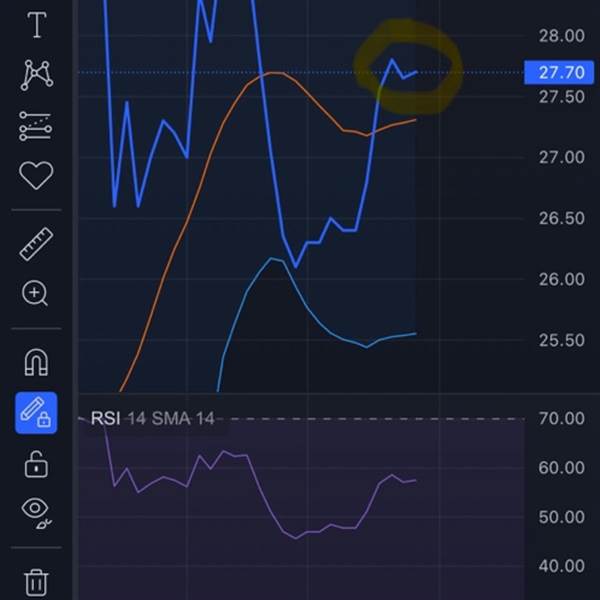Select the text annotation tool
Screen dimensions: 600x600
coord(37,25)
